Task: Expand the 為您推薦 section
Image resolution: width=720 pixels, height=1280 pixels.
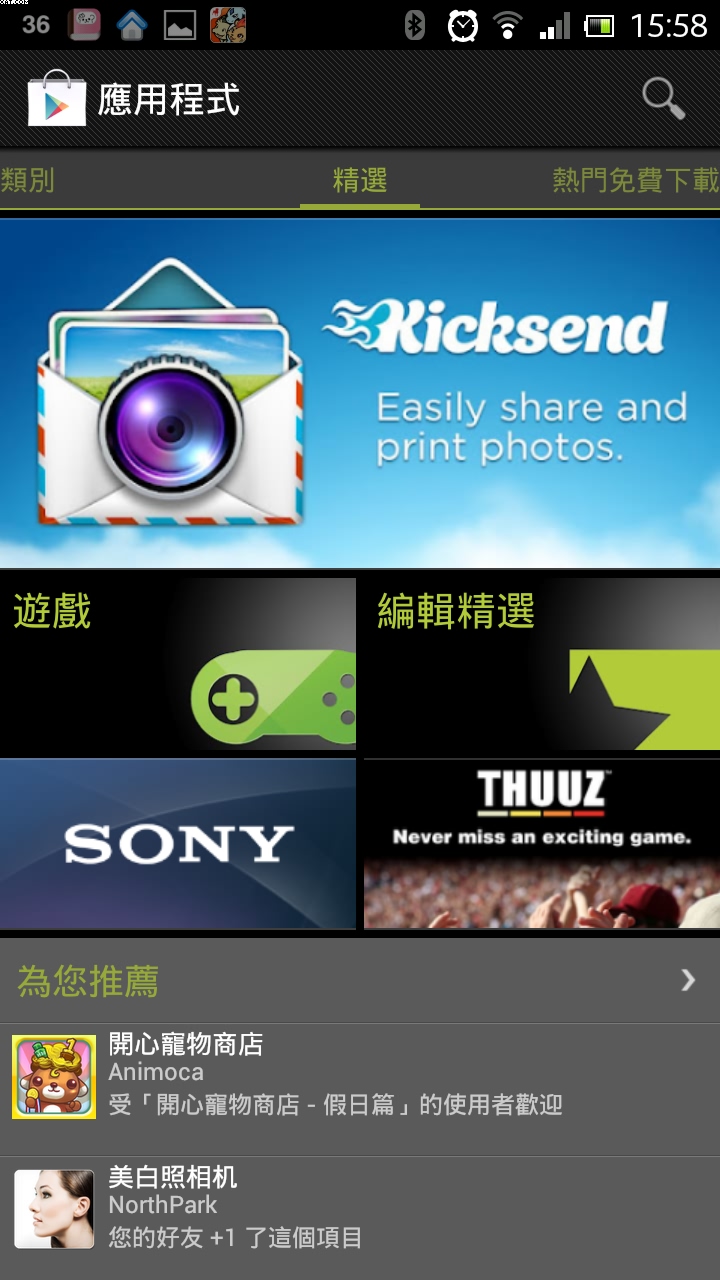Action: click(x=360, y=981)
